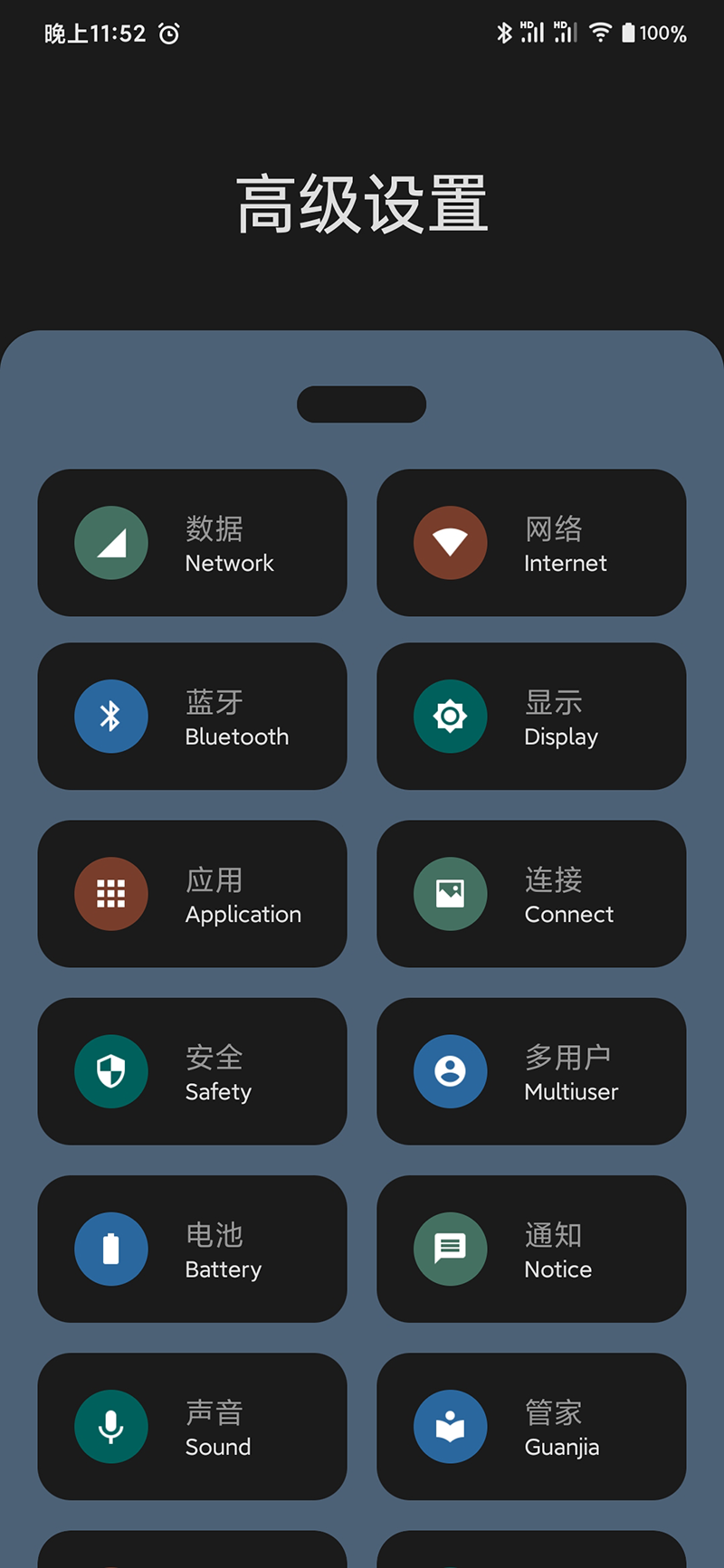Open the 管家 Guanjia card

531,1426
